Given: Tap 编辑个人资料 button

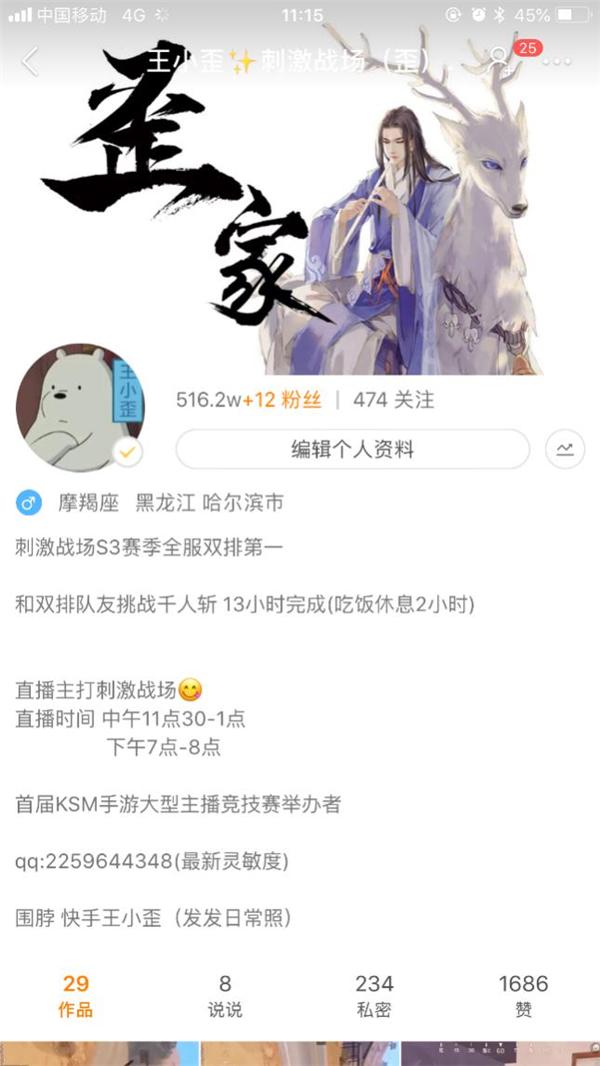Looking at the screenshot, I should click(x=352, y=450).
